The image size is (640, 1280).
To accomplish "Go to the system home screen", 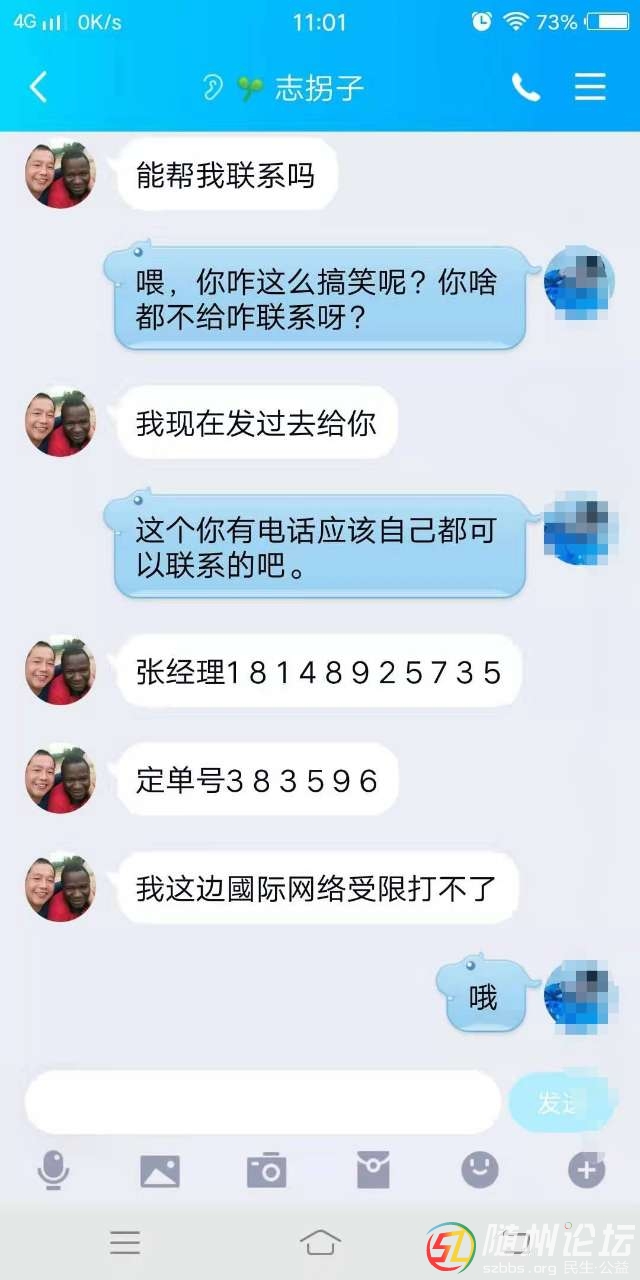I will point(320,1242).
